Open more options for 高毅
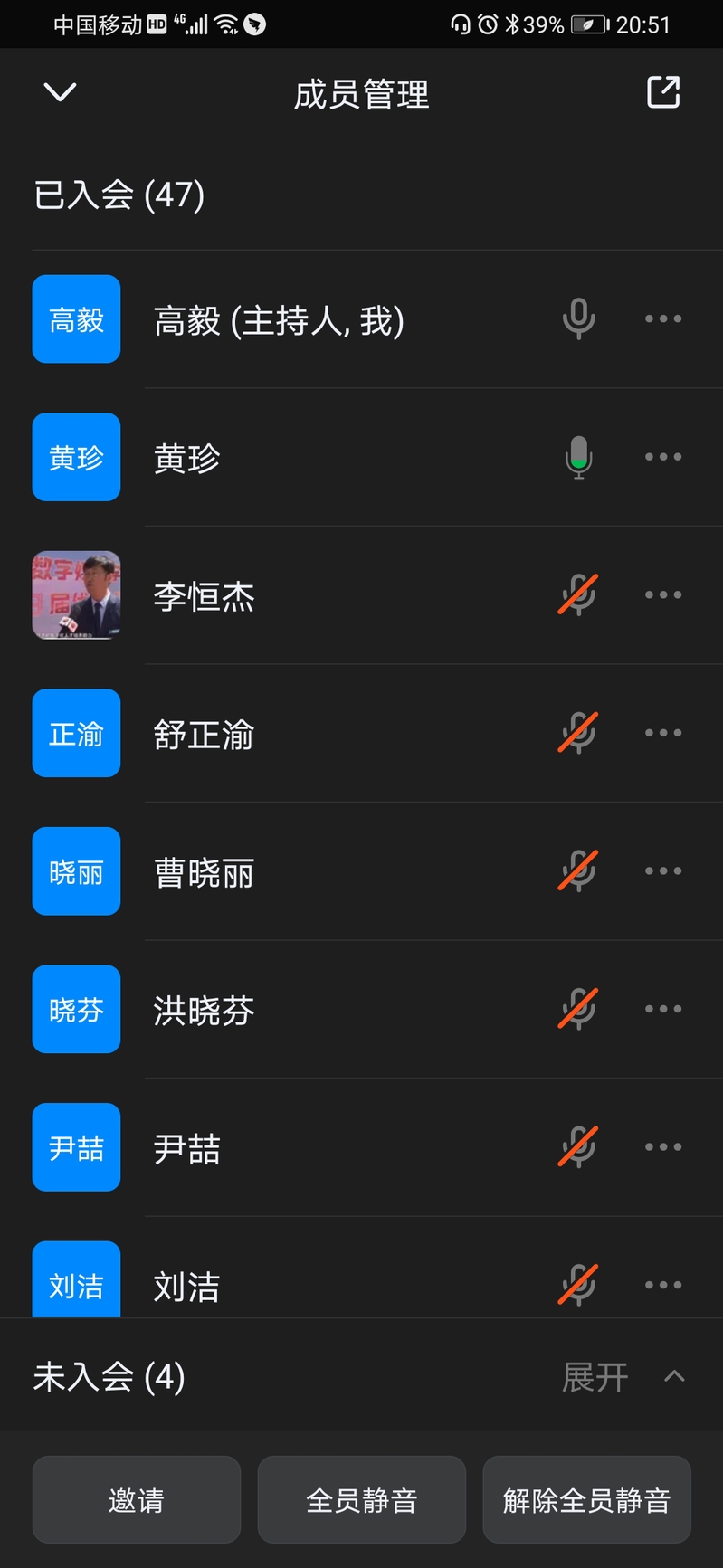Viewport: 723px width, 1568px height. pyautogui.click(x=663, y=318)
